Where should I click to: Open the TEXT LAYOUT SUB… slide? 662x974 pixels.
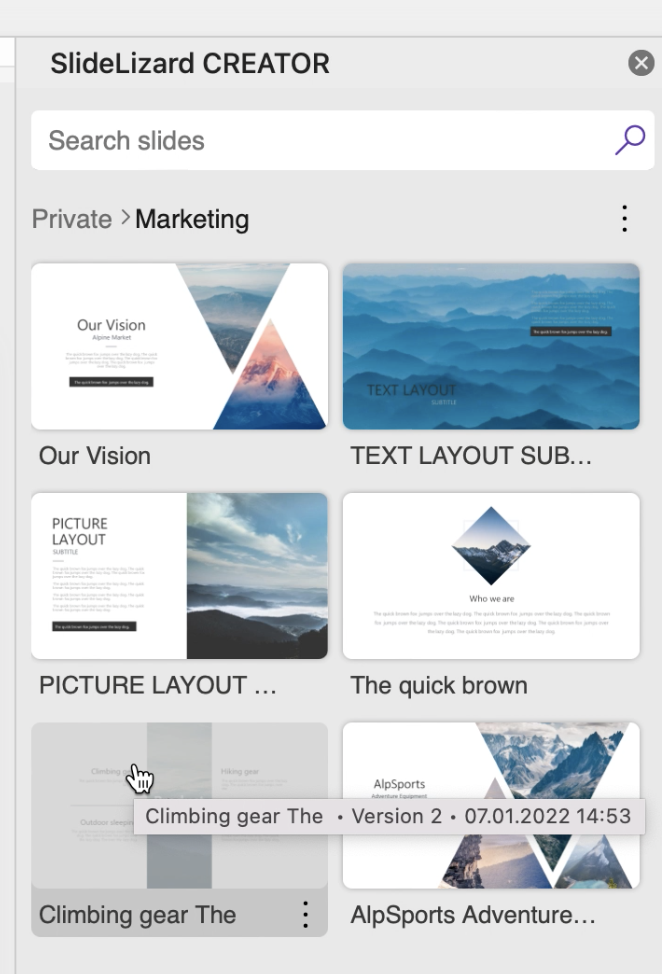[491, 346]
